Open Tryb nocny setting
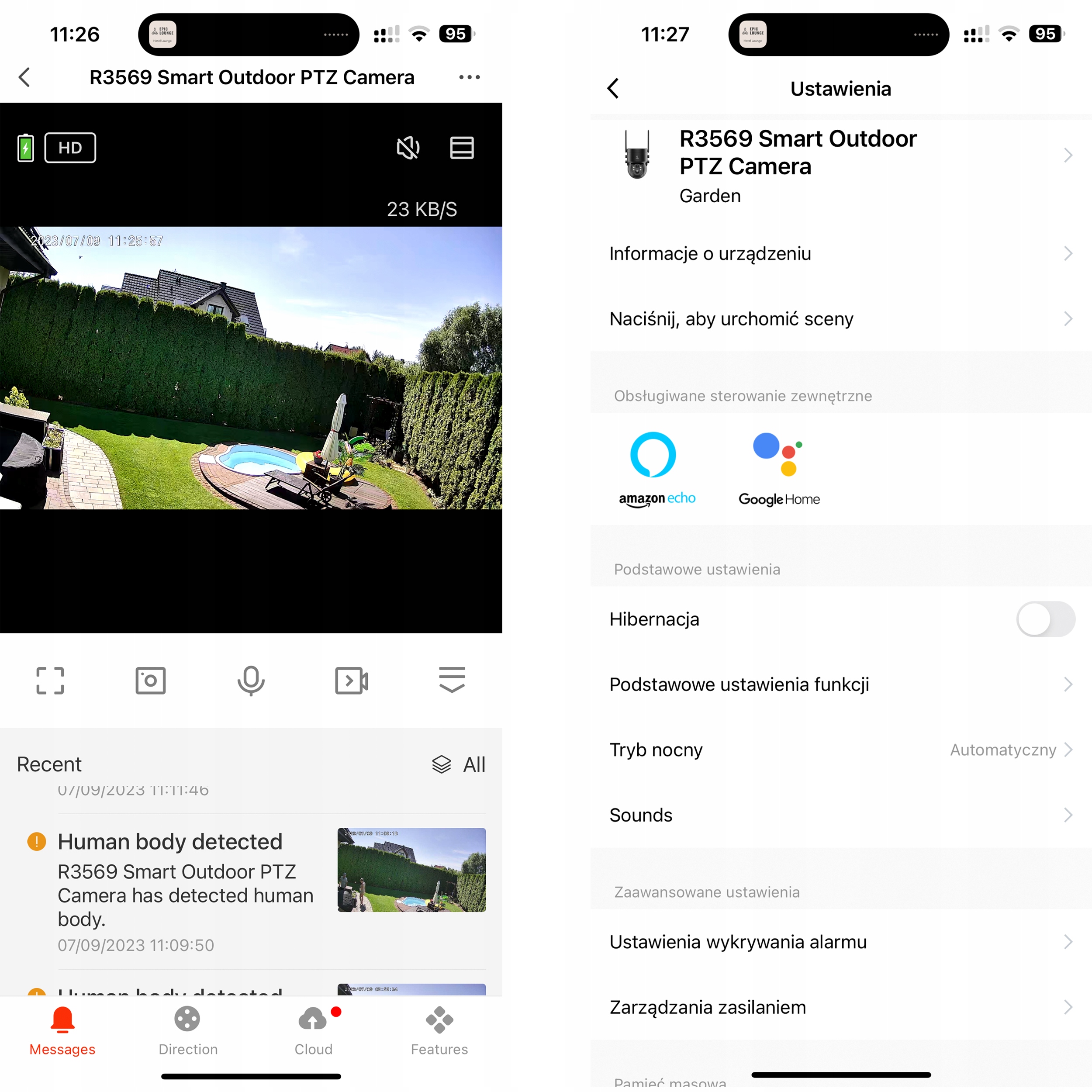This screenshot has width=1092, height=1092. [x=840, y=750]
